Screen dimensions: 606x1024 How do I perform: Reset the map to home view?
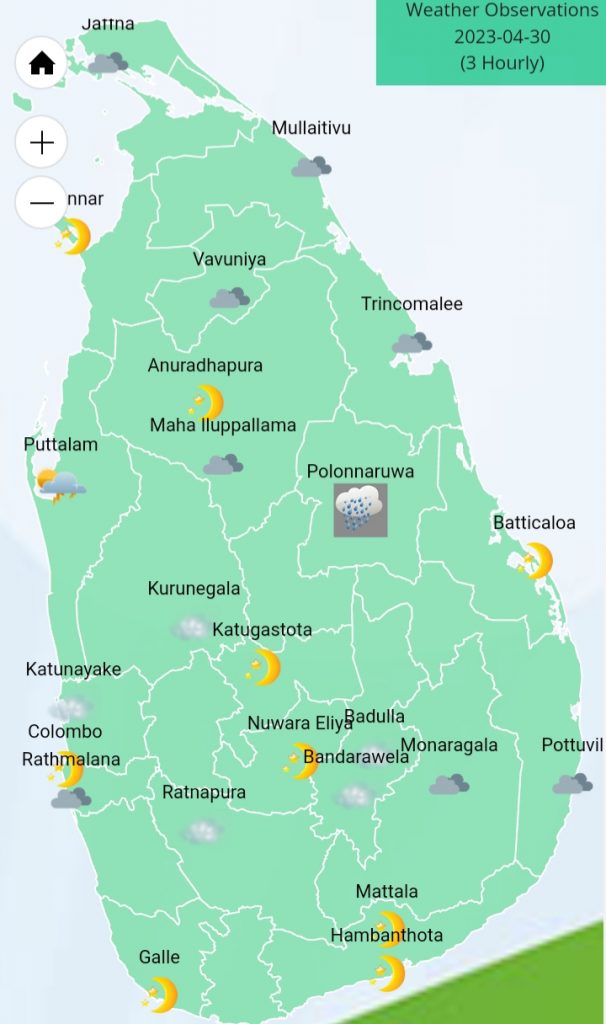pos(41,64)
